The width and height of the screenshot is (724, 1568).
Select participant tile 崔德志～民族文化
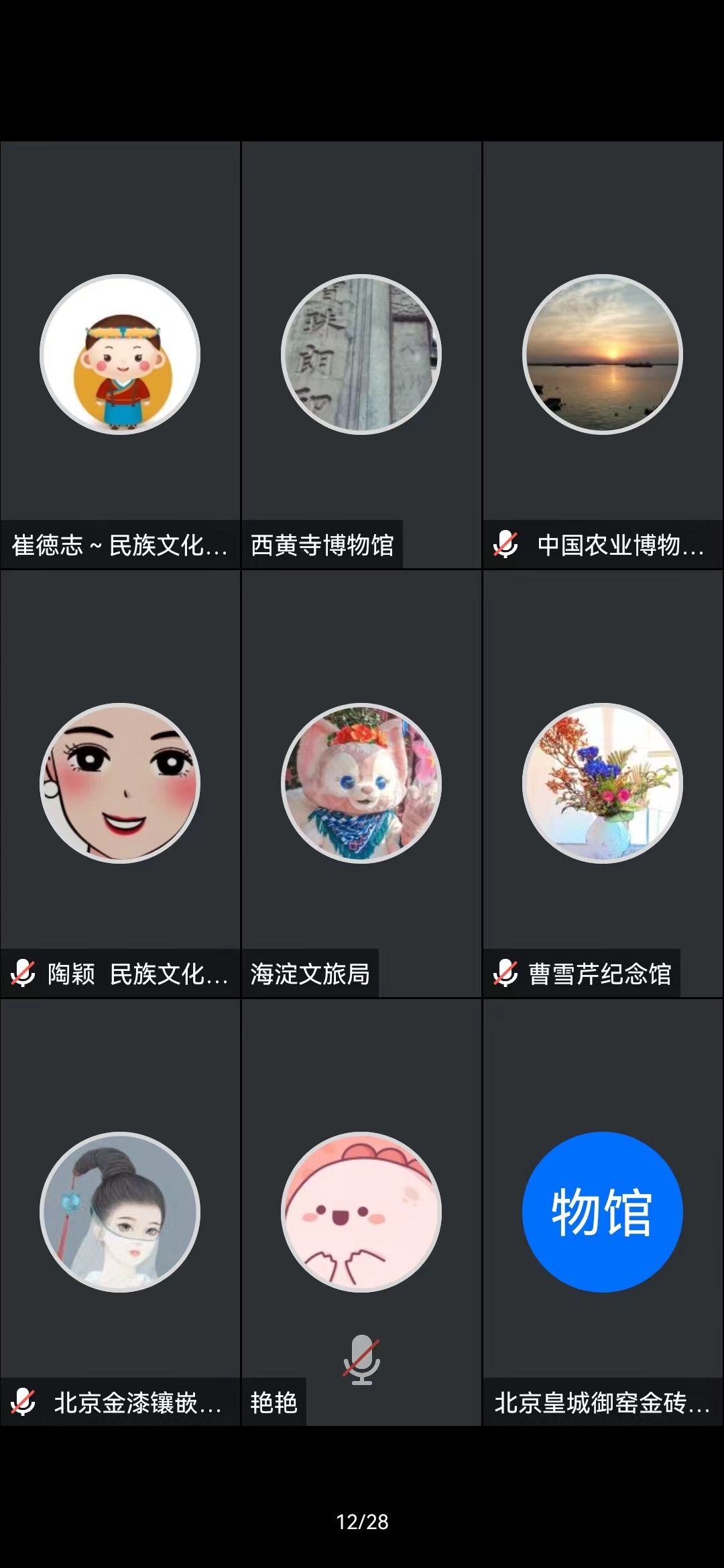tap(120, 354)
